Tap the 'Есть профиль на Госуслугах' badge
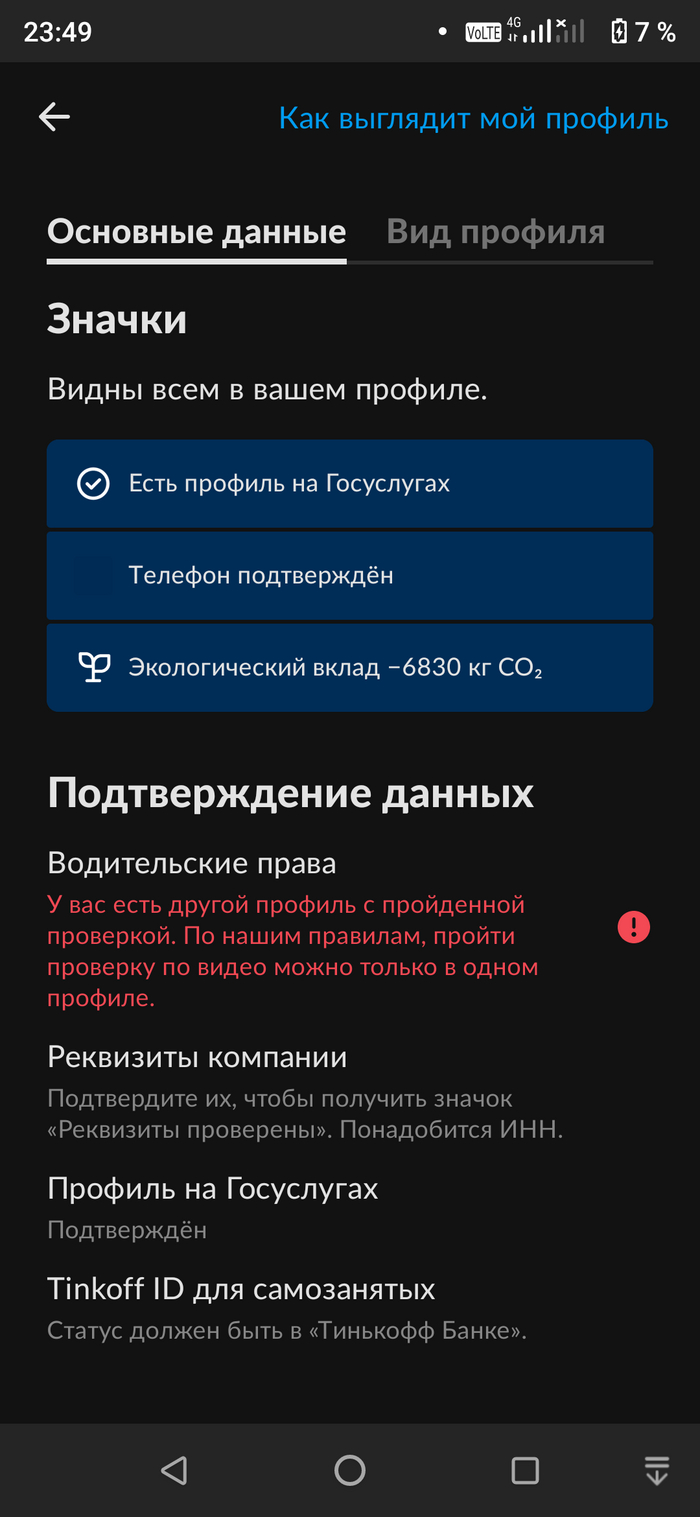Image resolution: width=700 pixels, height=1517 pixels. coord(349,484)
